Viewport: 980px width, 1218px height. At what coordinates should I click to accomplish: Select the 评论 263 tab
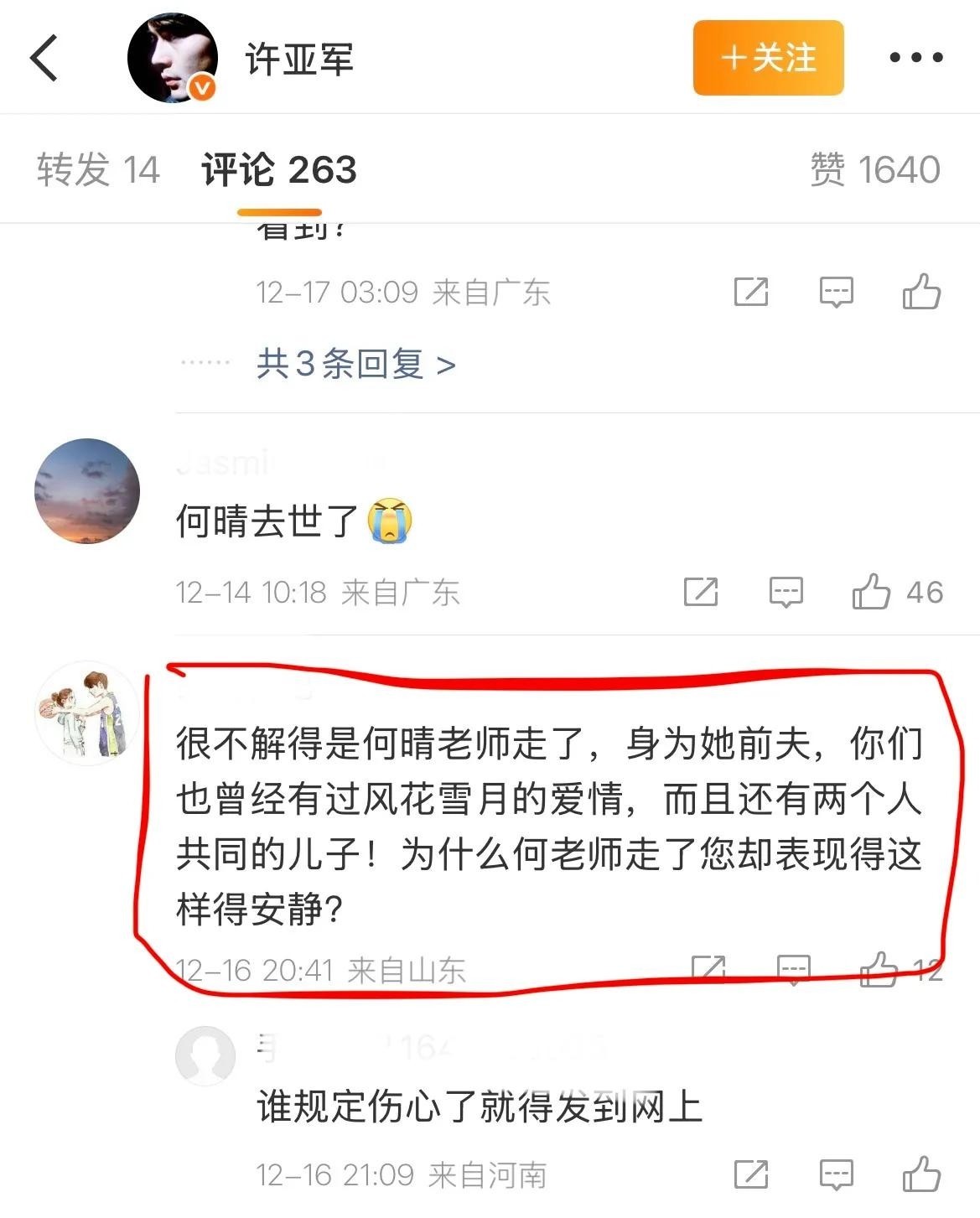(x=279, y=170)
